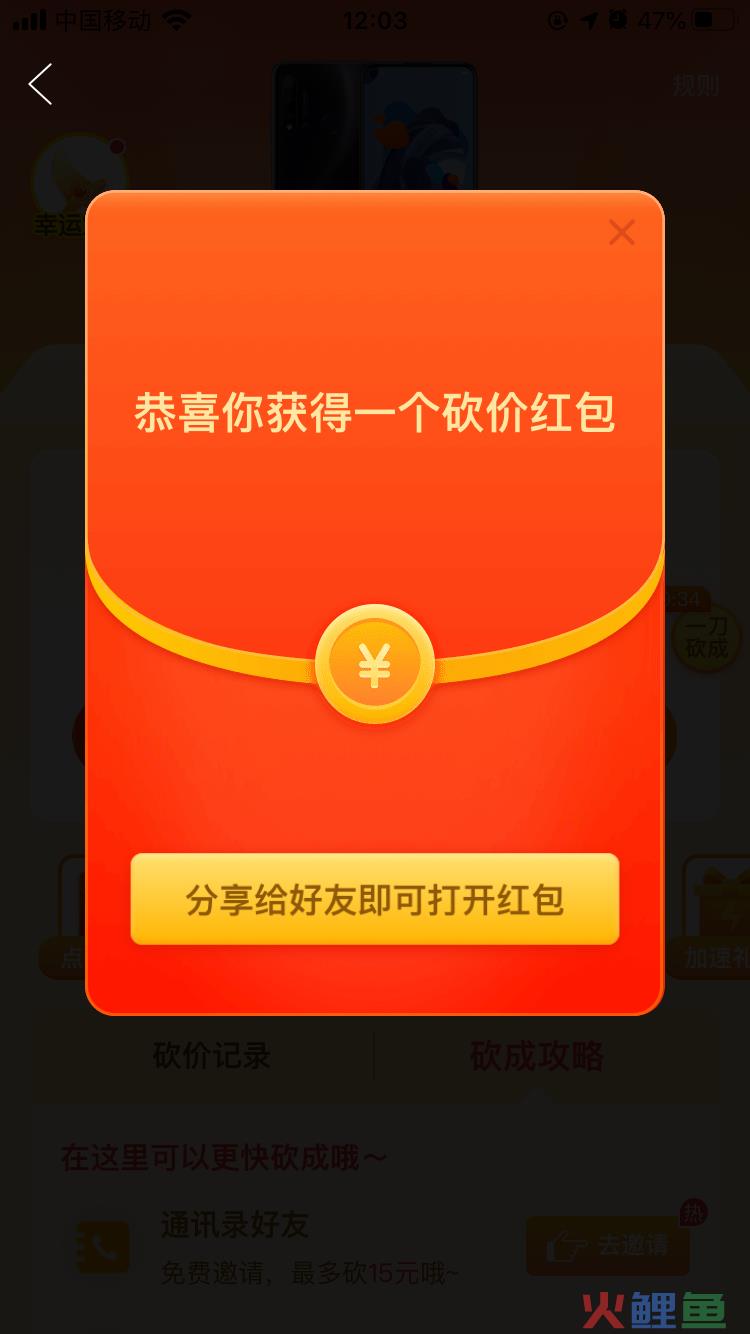The width and height of the screenshot is (750, 1334).
Task: Close the red packet popup
Action: [x=621, y=232]
